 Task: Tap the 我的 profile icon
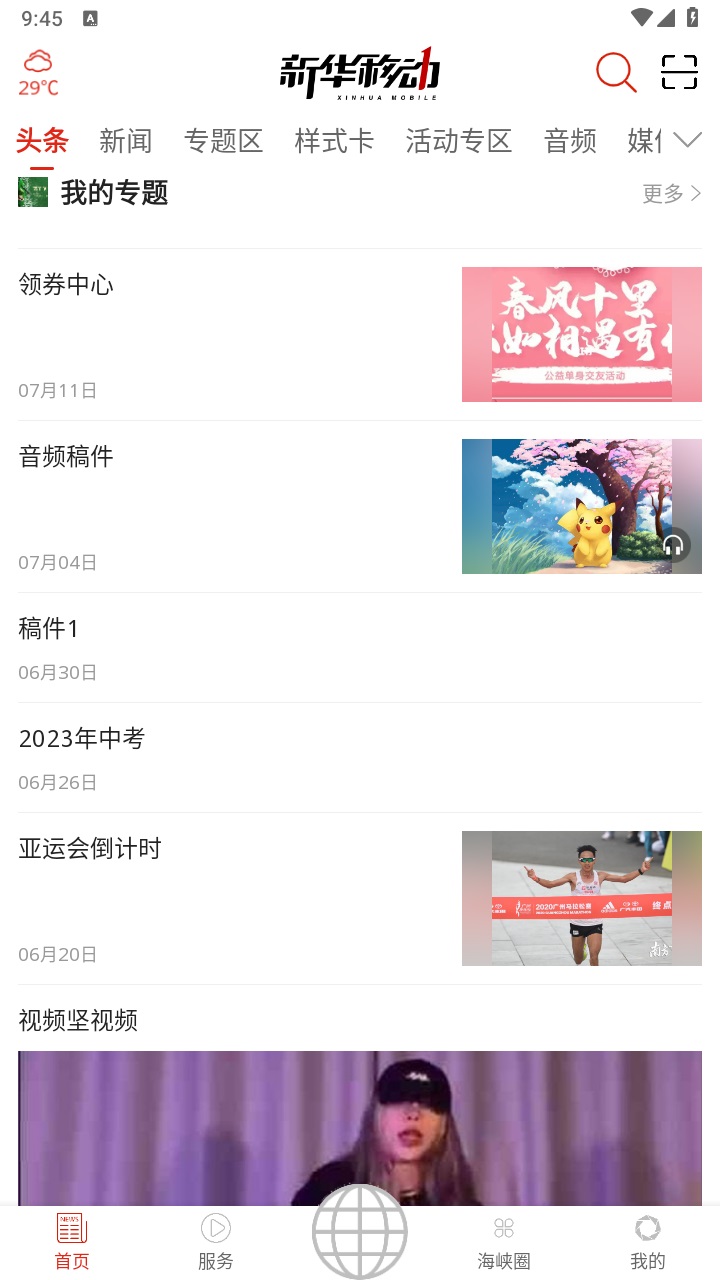647,1227
